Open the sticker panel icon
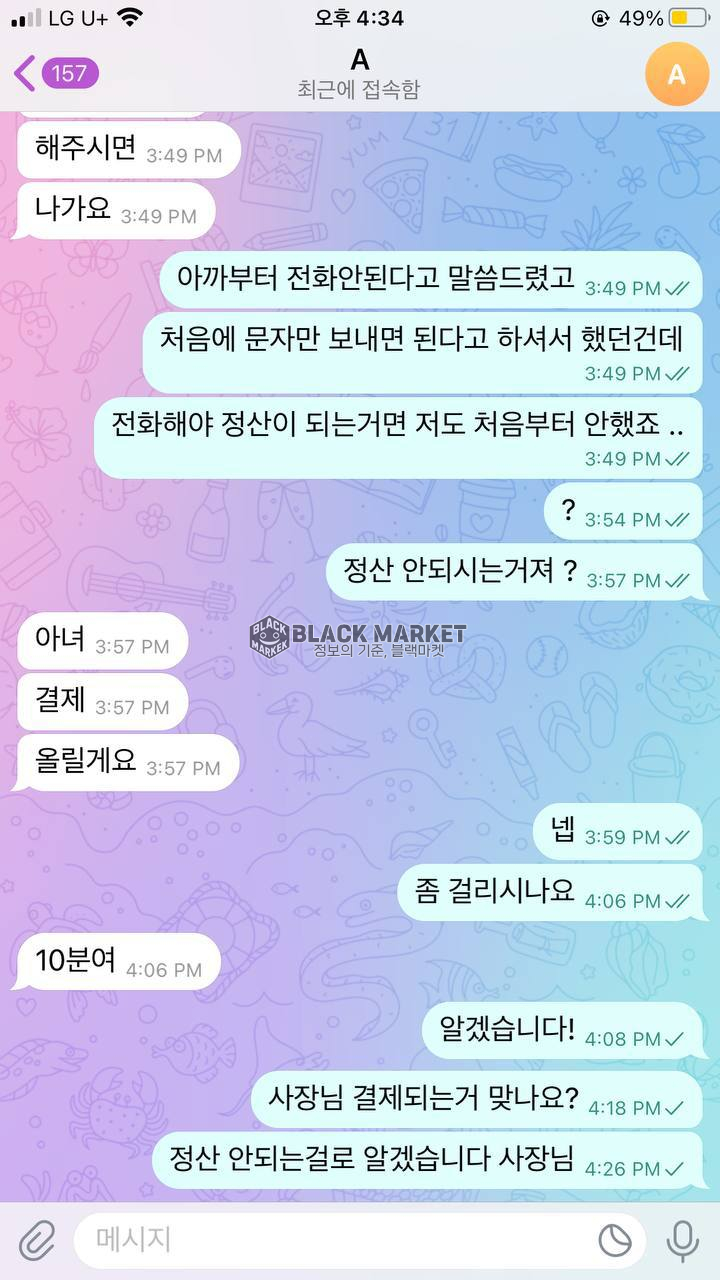This screenshot has height=1280, width=720. coord(615,1241)
